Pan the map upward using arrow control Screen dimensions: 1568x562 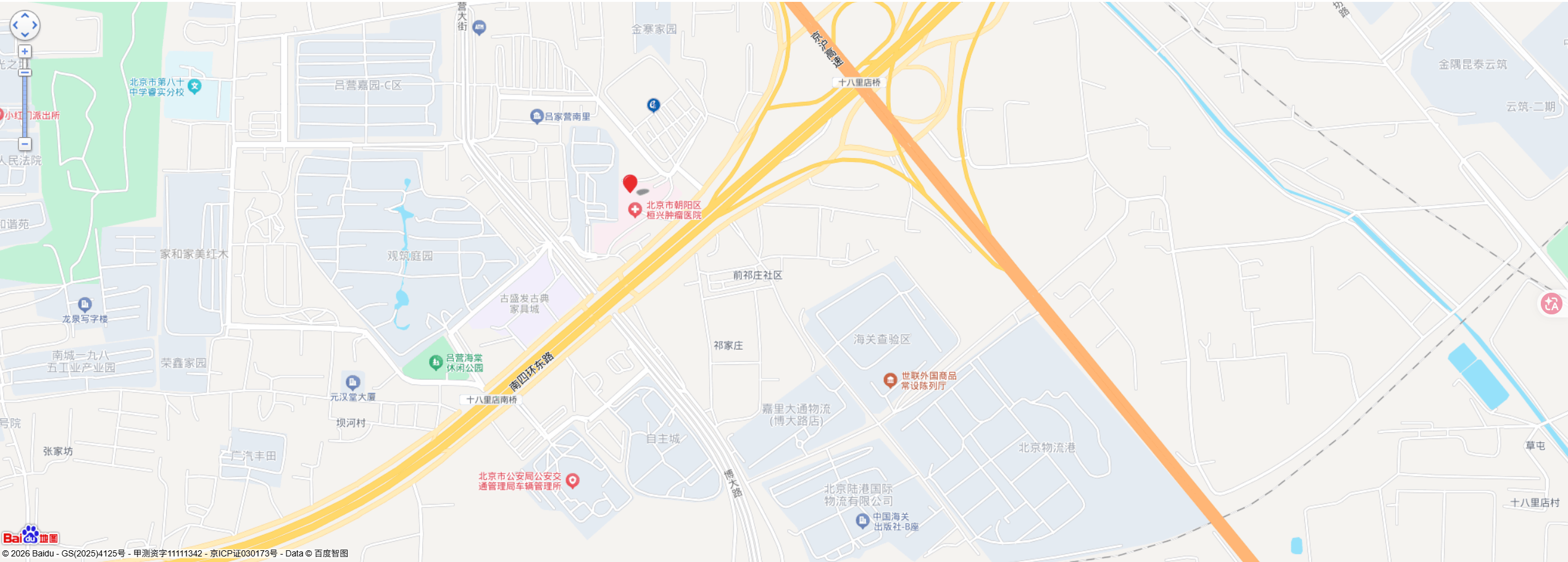pyautogui.click(x=25, y=15)
